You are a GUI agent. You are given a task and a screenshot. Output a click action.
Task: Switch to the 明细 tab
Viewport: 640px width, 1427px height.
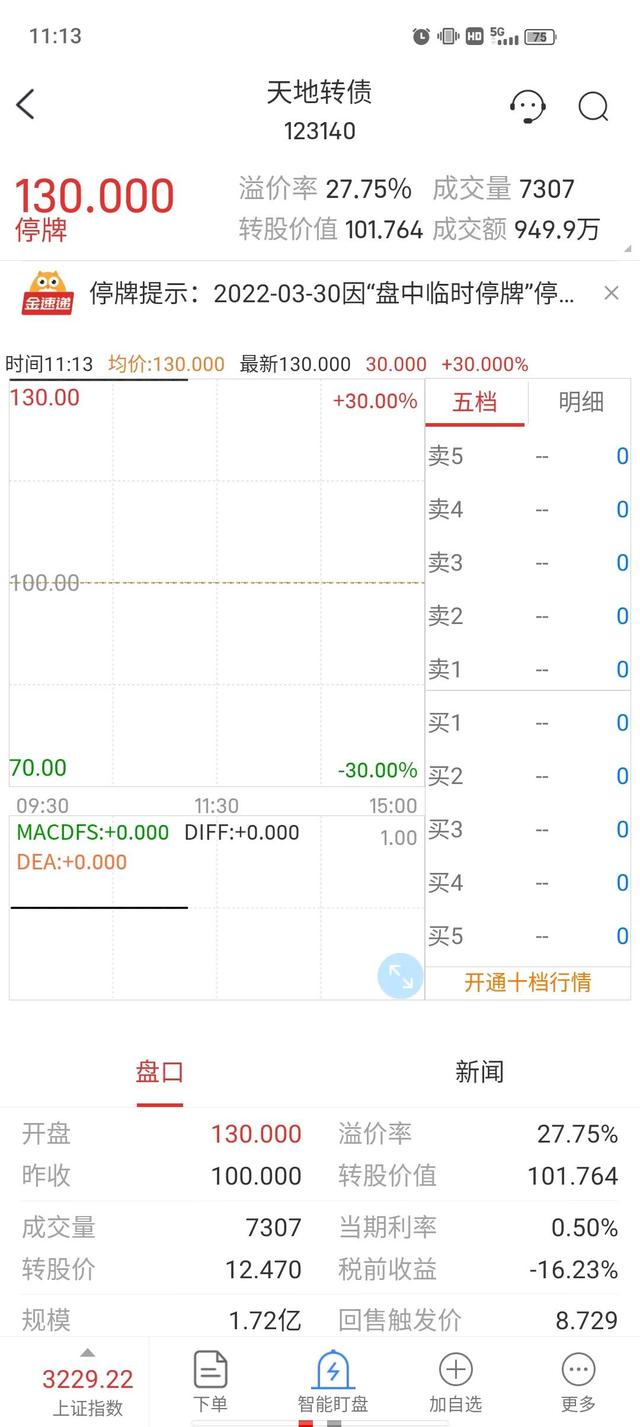click(x=580, y=402)
